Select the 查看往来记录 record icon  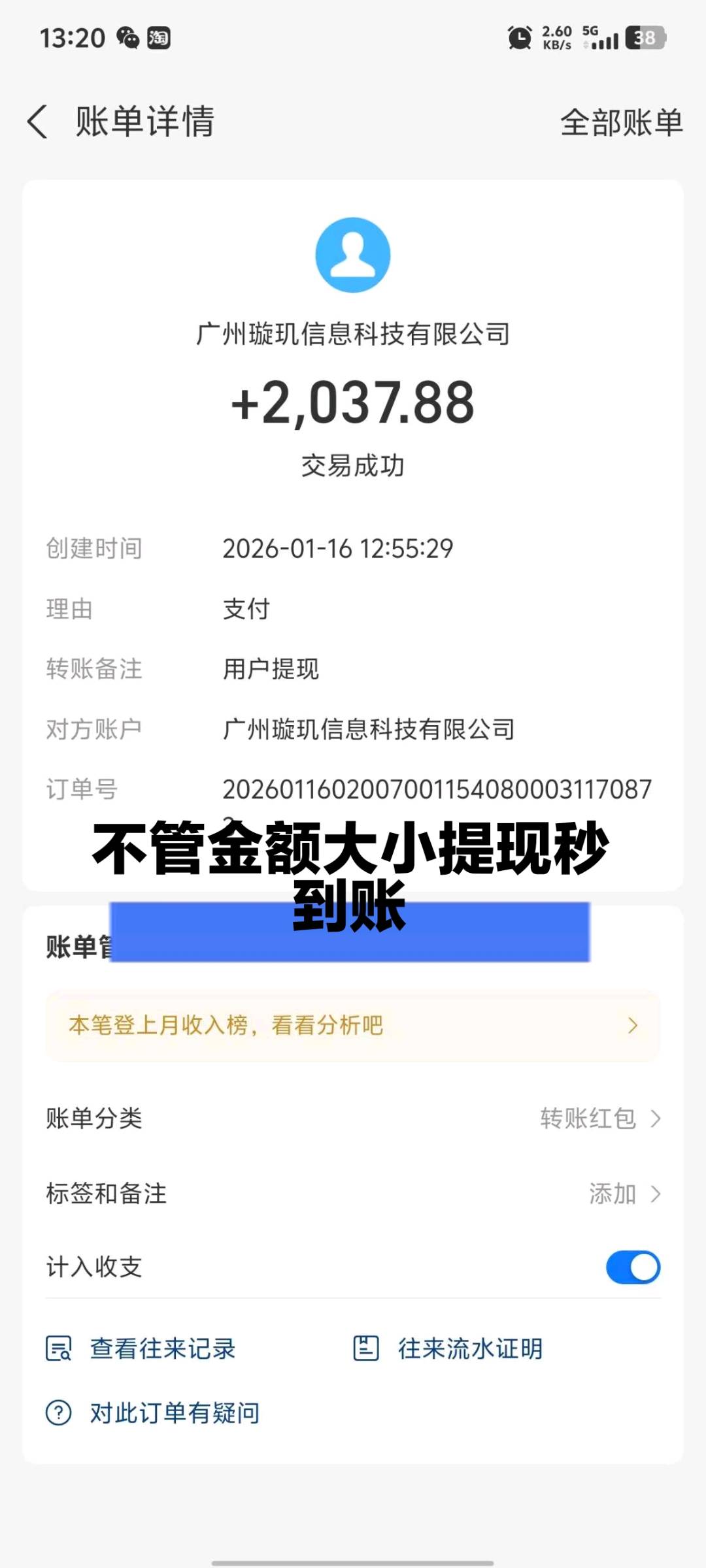click(59, 1347)
